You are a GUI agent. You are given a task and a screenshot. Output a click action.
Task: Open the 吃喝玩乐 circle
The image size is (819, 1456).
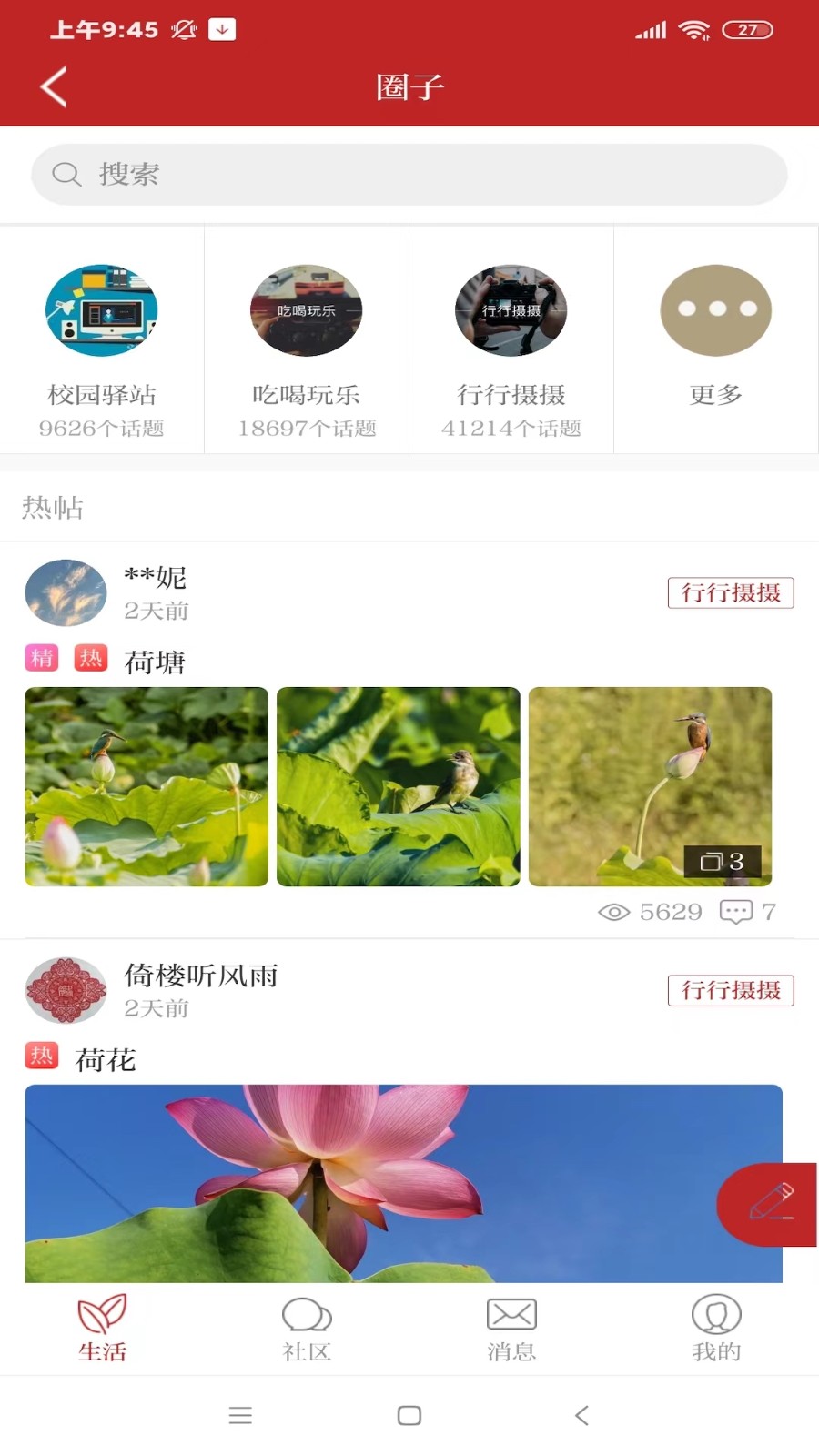click(307, 340)
